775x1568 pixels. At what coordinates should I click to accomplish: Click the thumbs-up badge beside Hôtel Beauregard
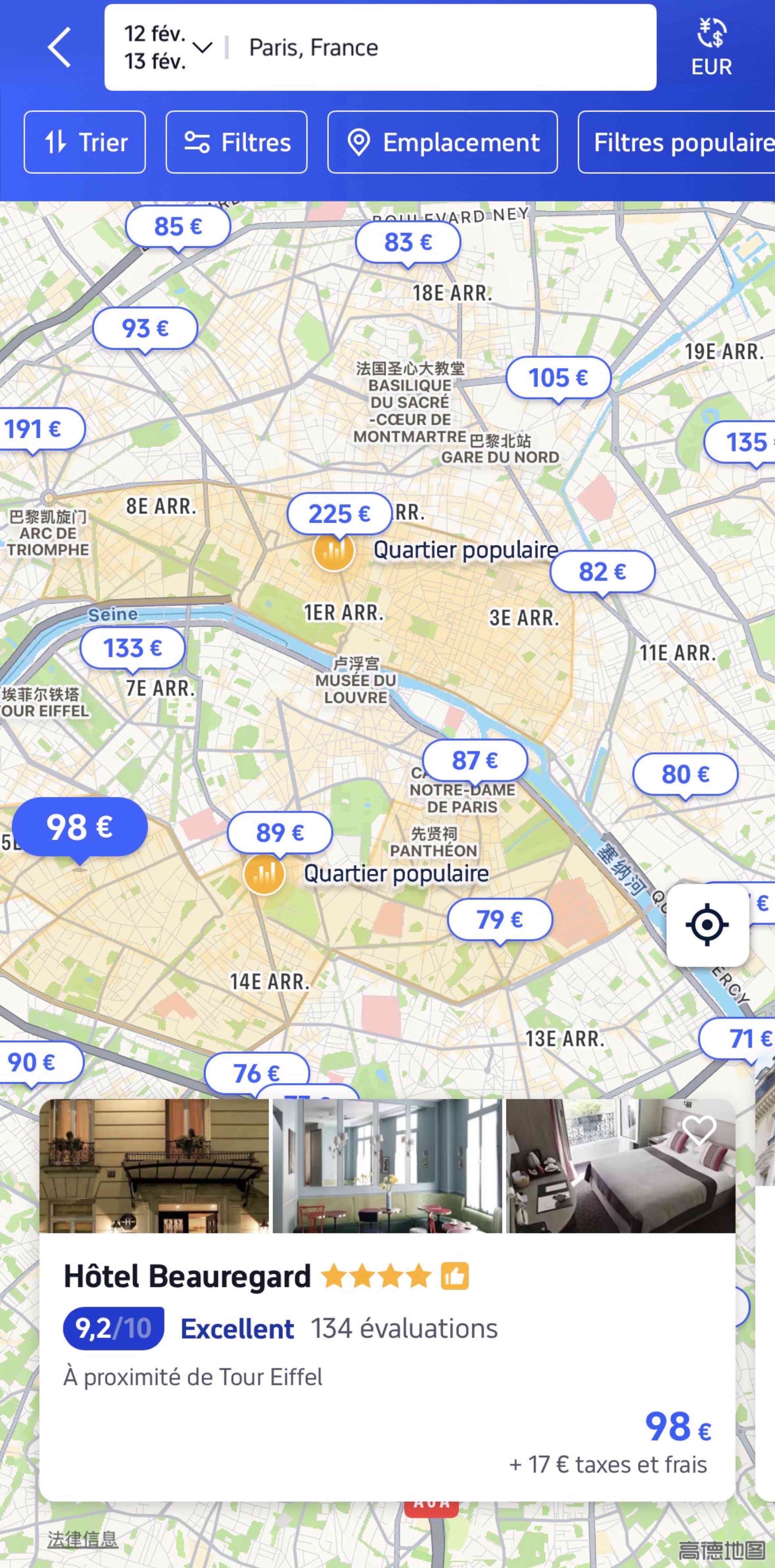pos(455,1275)
